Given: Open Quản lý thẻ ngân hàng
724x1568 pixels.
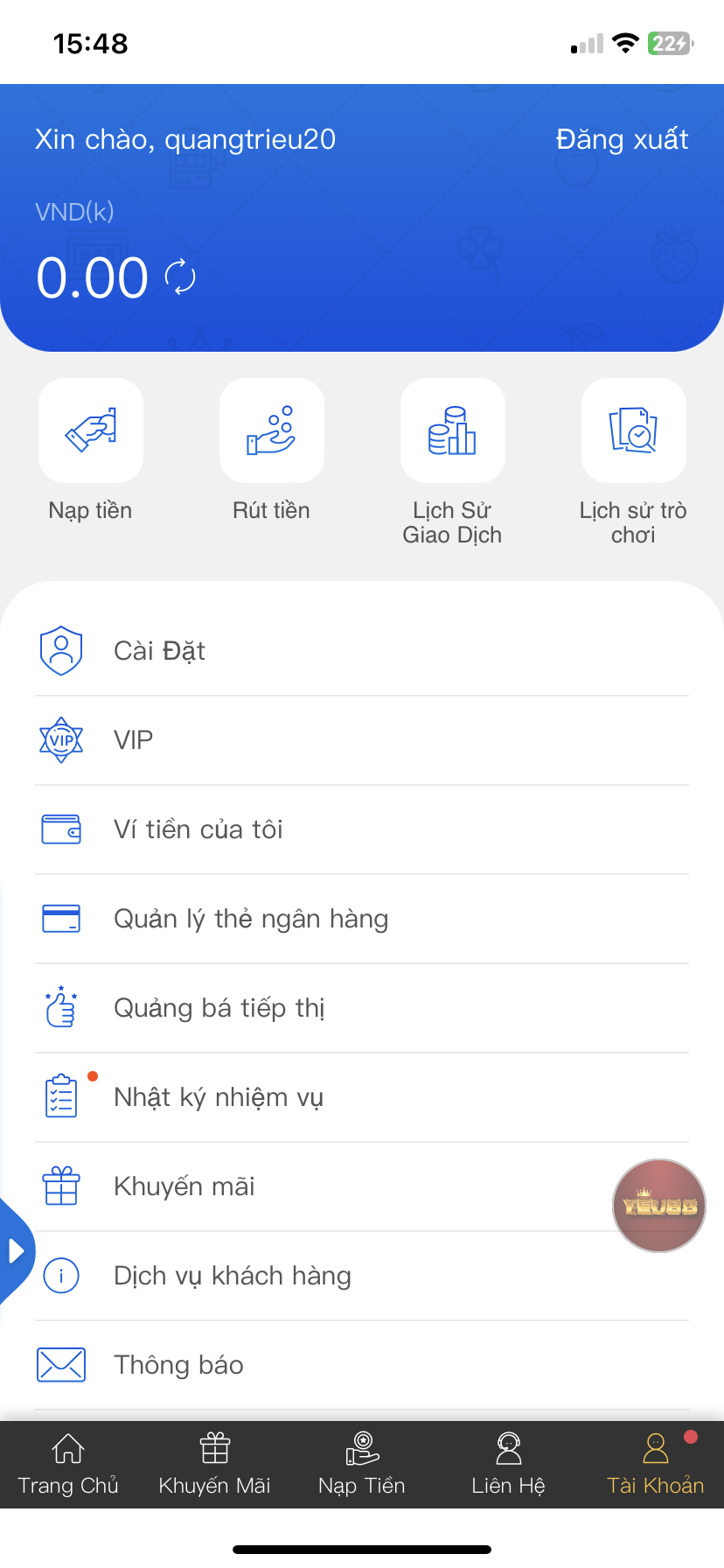Looking at the screenshot, I should click(362, 919).
